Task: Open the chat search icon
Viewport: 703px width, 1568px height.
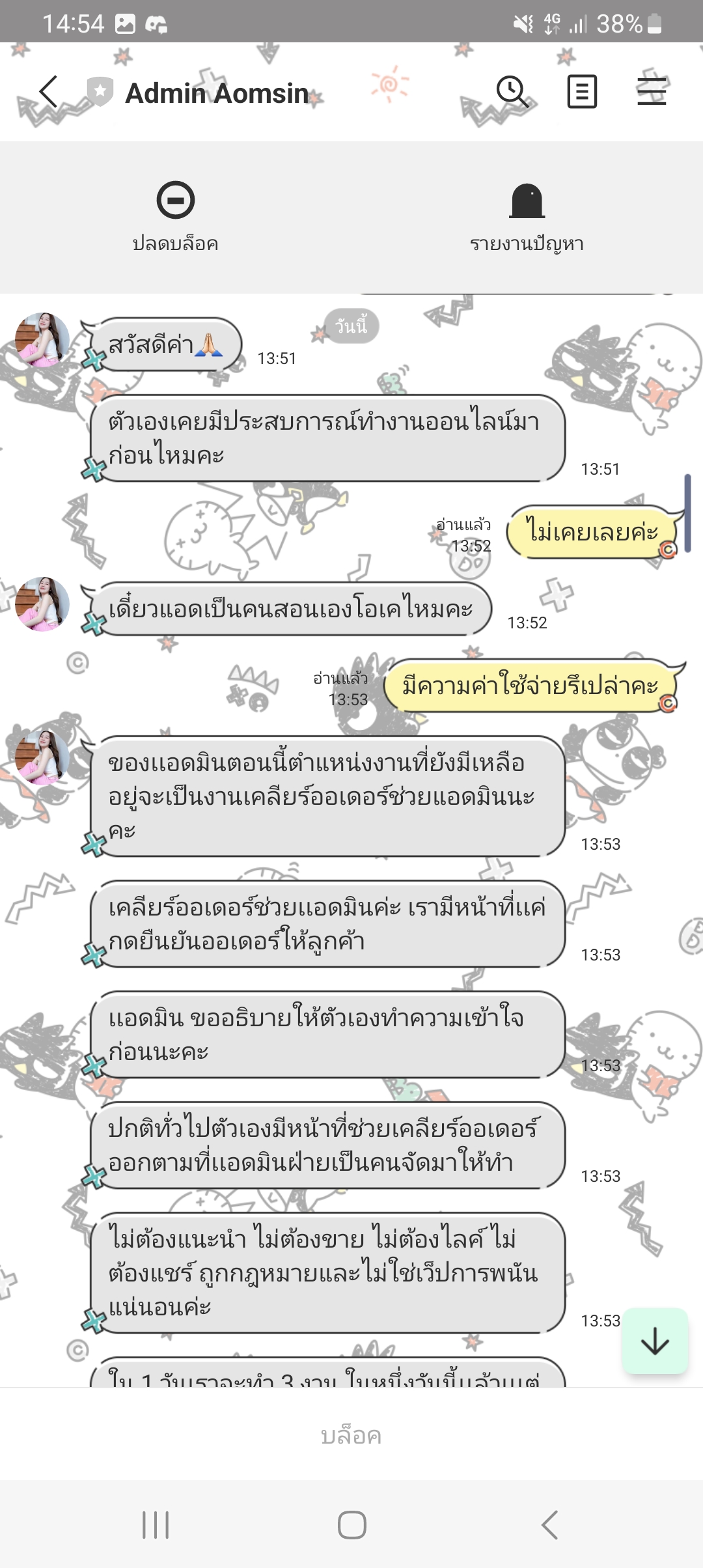Action: click(x=512, y=91)
